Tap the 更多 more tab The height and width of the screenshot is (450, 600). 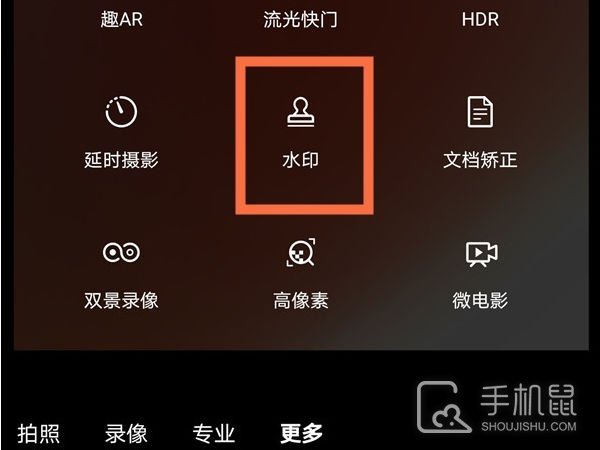301,433
